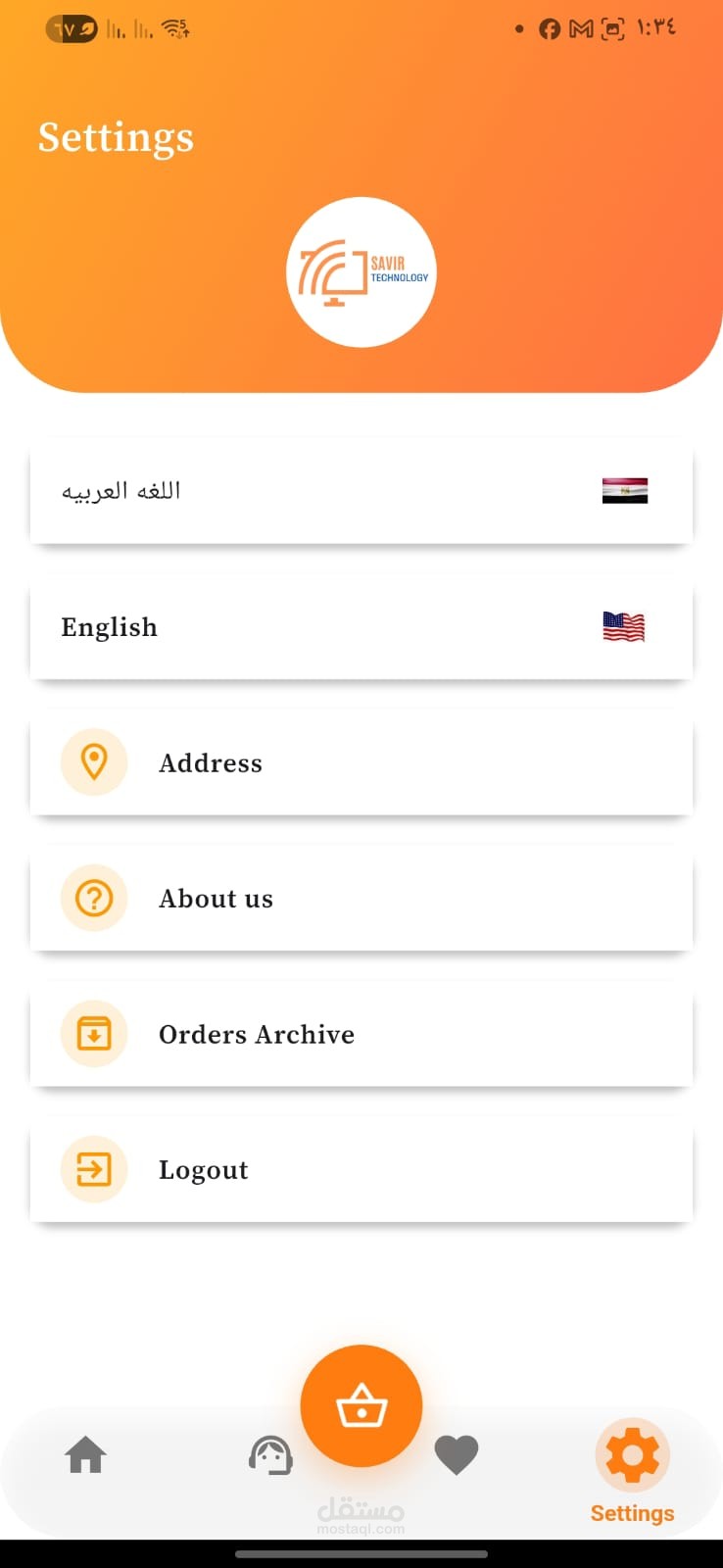View the Orders Archive
The height and width of the screenshot is (1568, 723).
pos(361,1034)
